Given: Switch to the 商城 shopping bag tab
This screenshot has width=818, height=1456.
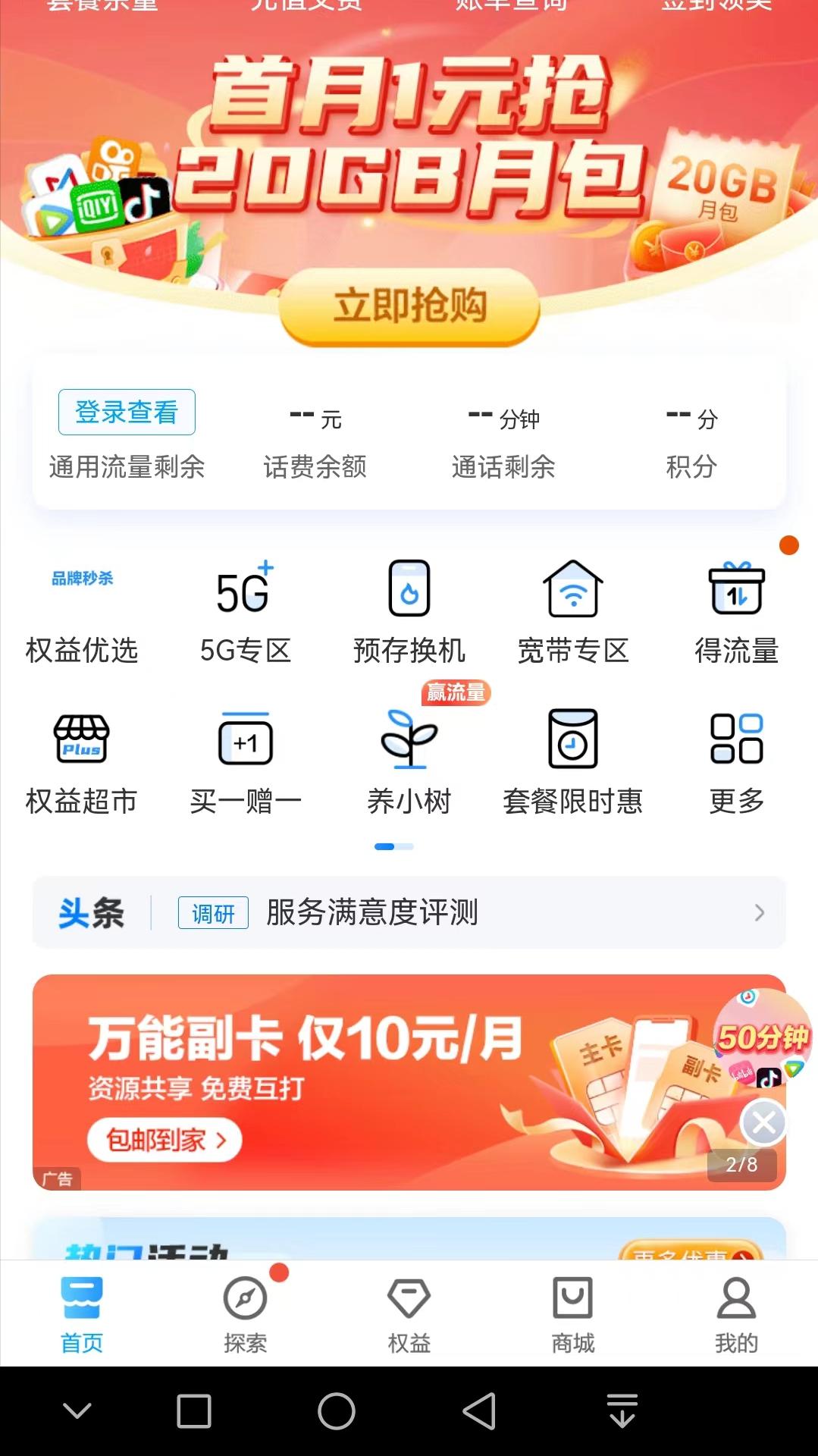Looking at the screenshot, I should coord(572,1312).
